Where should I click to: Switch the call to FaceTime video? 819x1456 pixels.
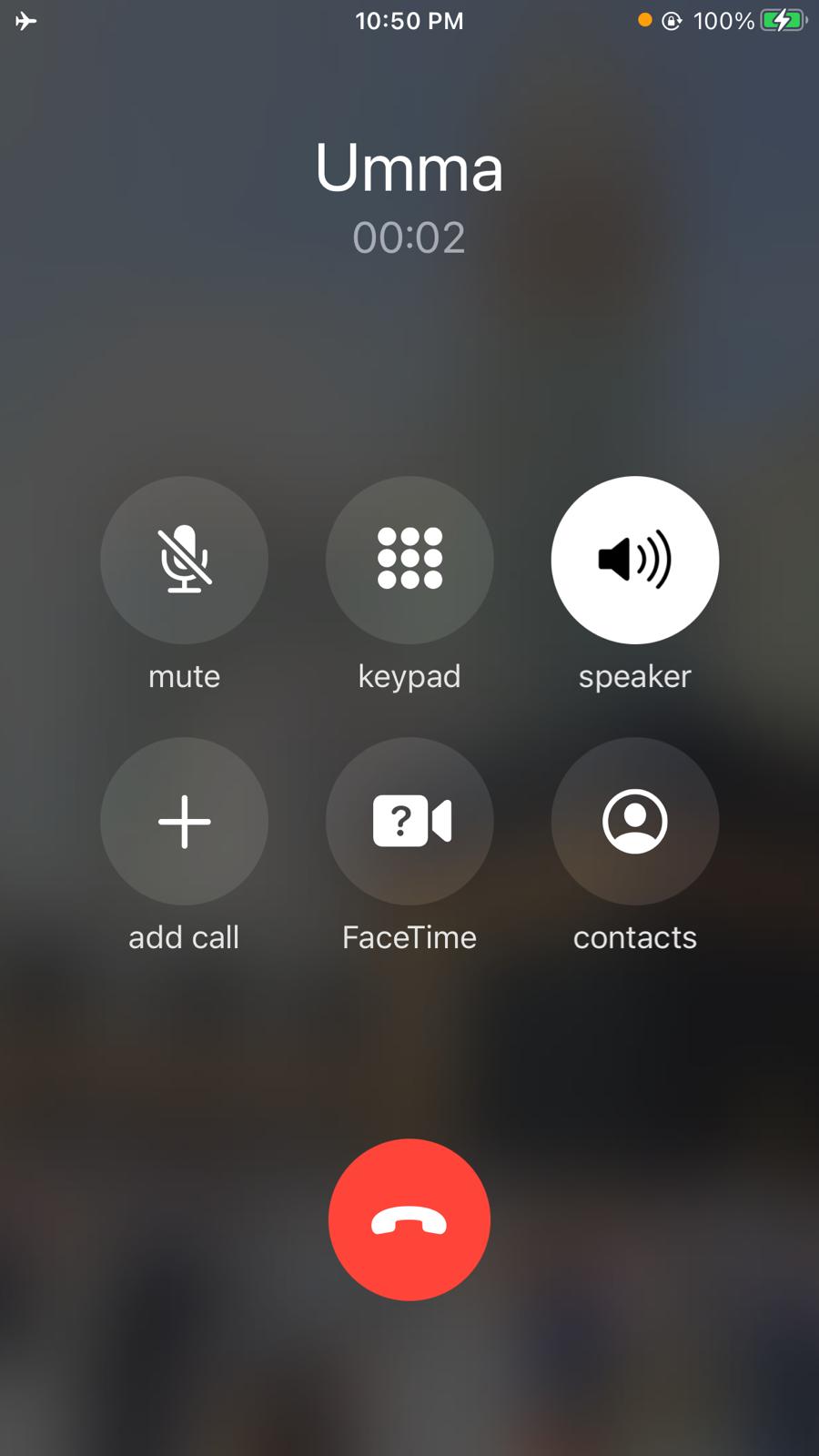coord(409,821)
